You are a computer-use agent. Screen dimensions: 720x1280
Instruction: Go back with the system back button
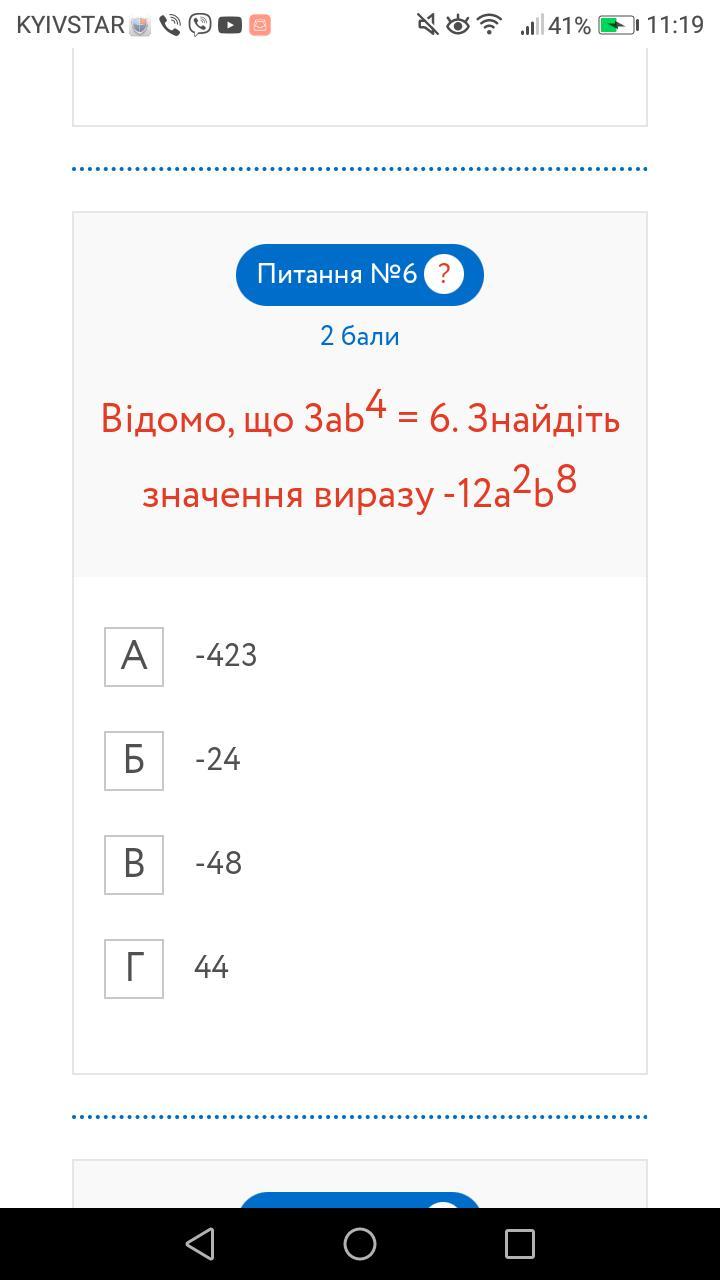[x=200, y=1244]
